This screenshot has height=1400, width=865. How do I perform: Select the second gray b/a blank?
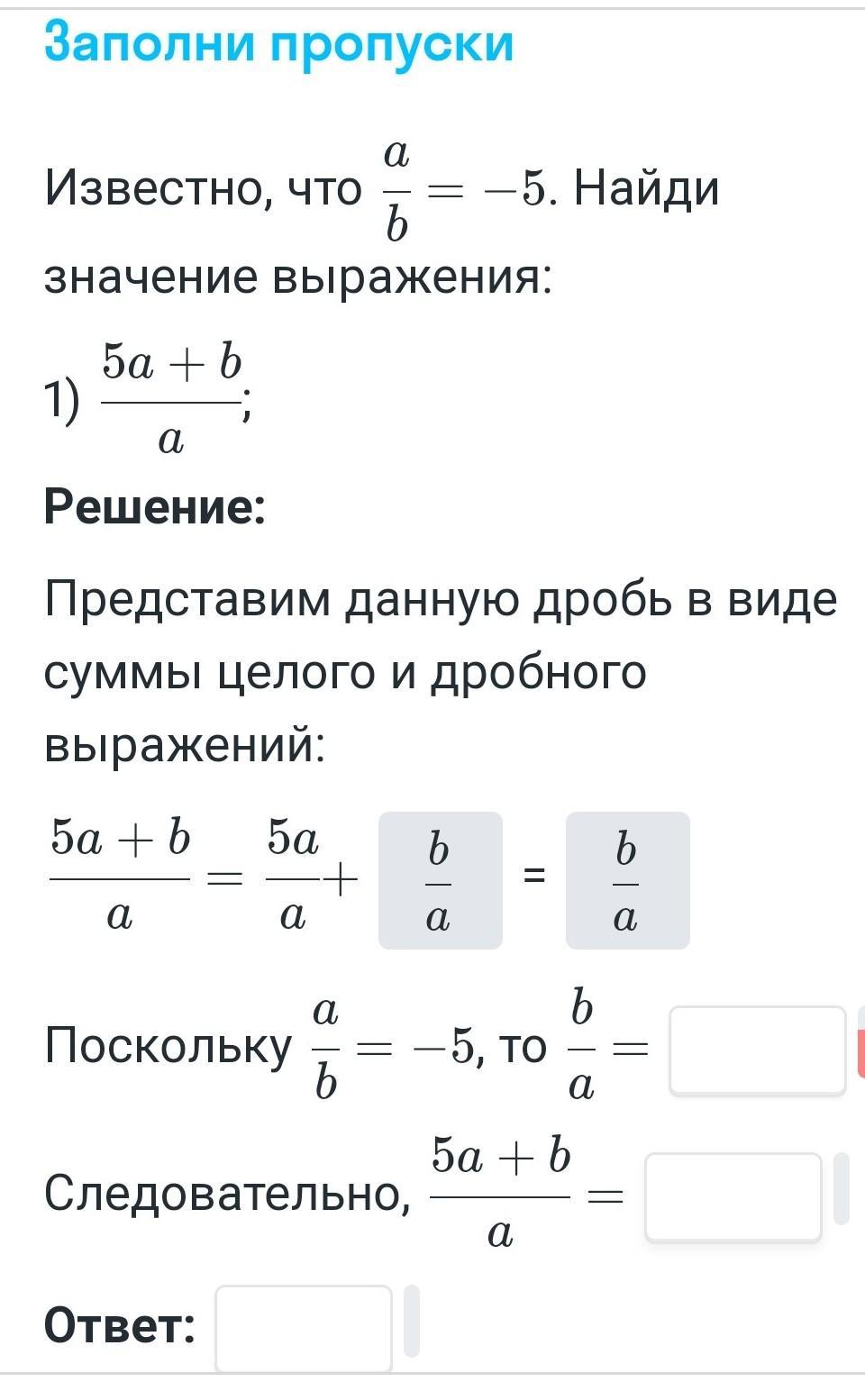click(627, 880)
